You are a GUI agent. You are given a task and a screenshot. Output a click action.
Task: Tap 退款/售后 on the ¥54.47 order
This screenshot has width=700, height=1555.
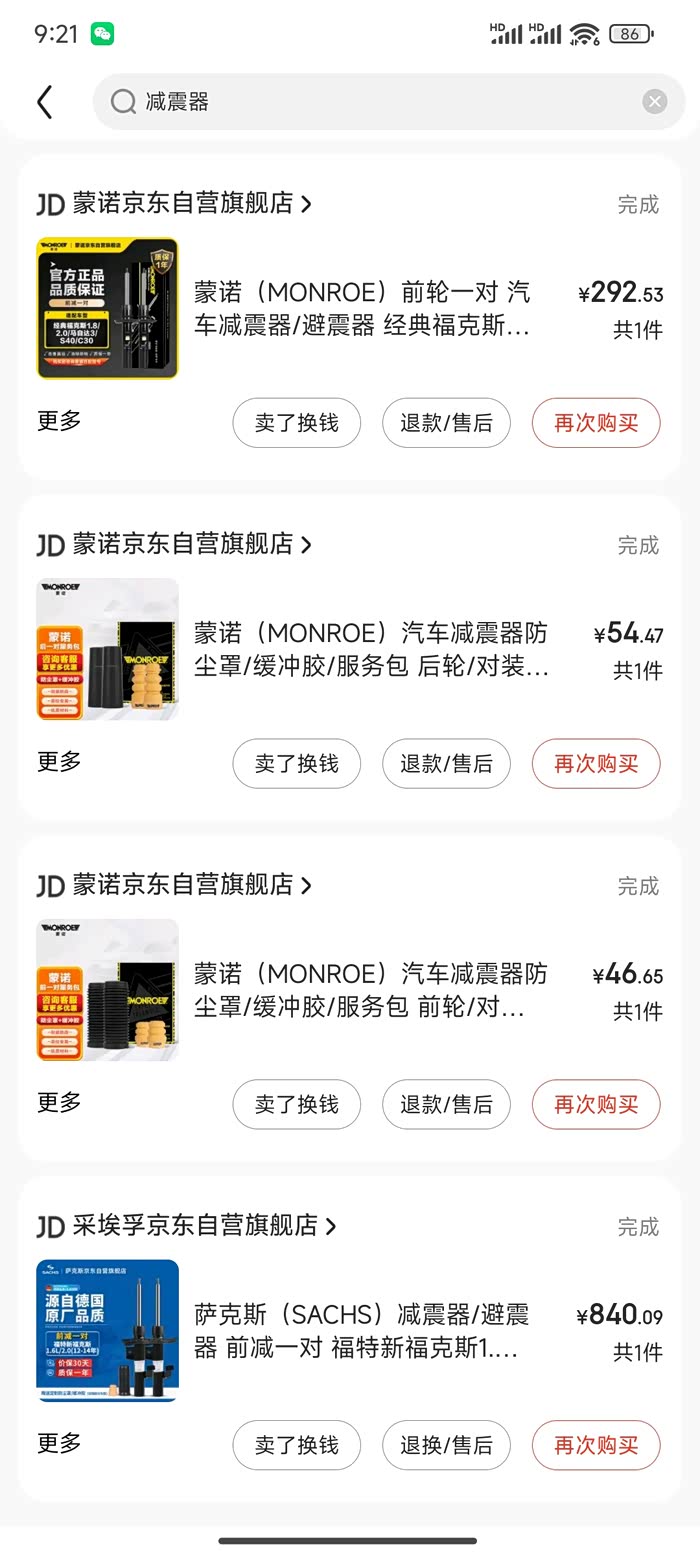[446, 764]
